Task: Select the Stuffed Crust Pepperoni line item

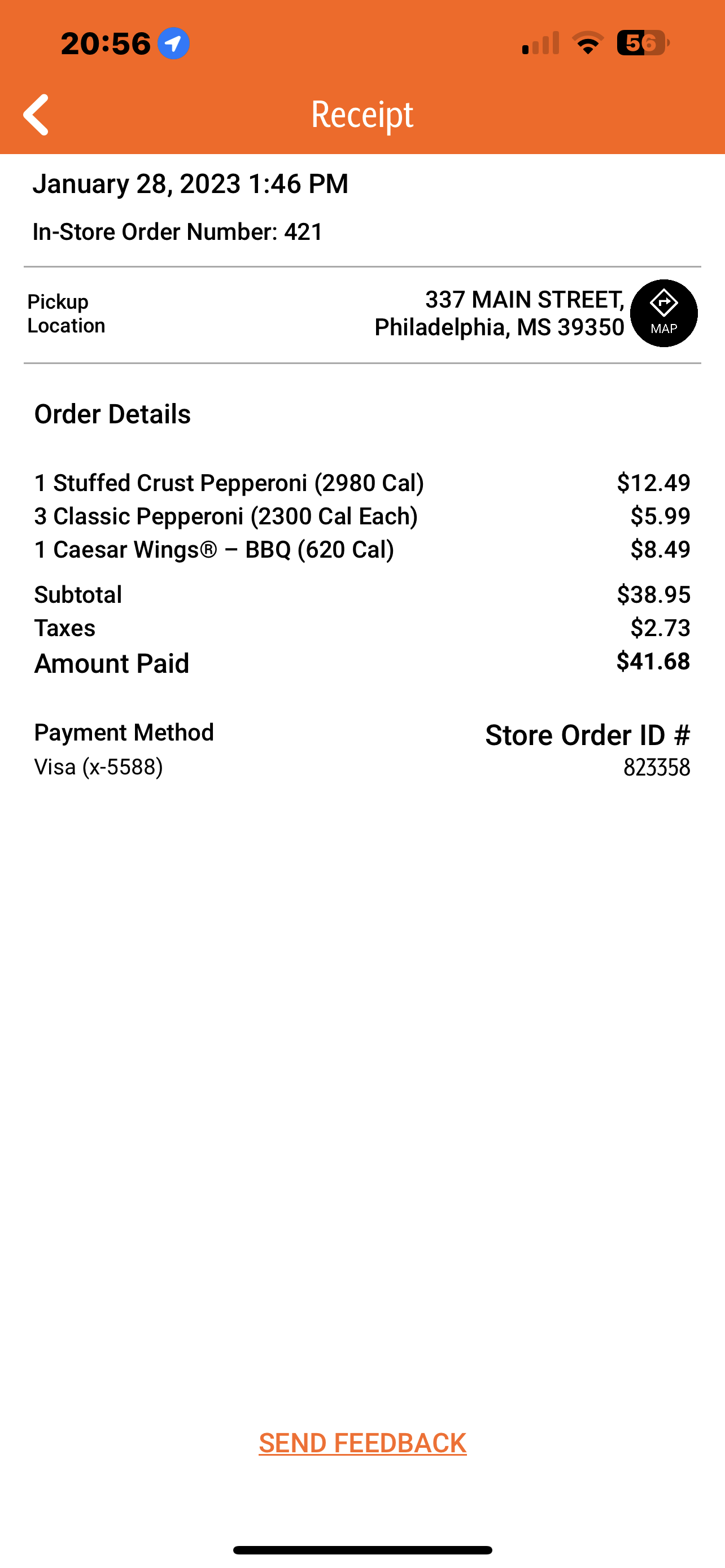Action: 229,482
